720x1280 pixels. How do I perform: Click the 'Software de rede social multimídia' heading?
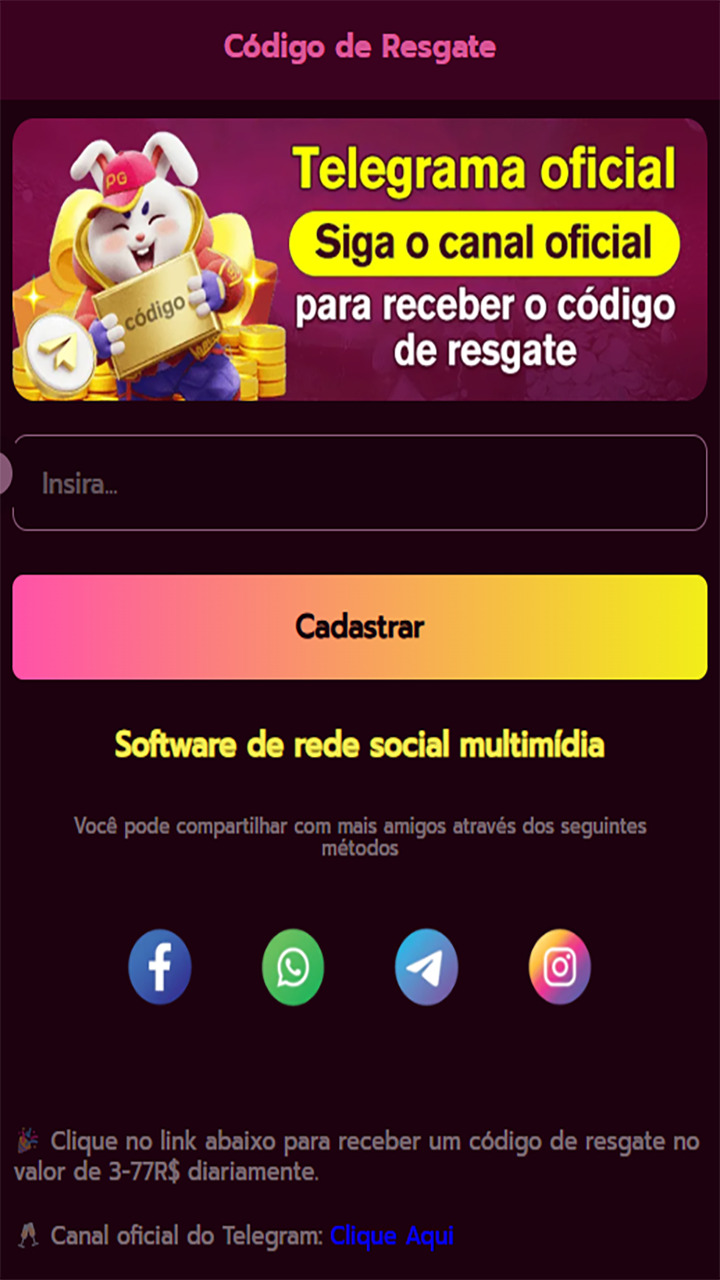(360, 744)
